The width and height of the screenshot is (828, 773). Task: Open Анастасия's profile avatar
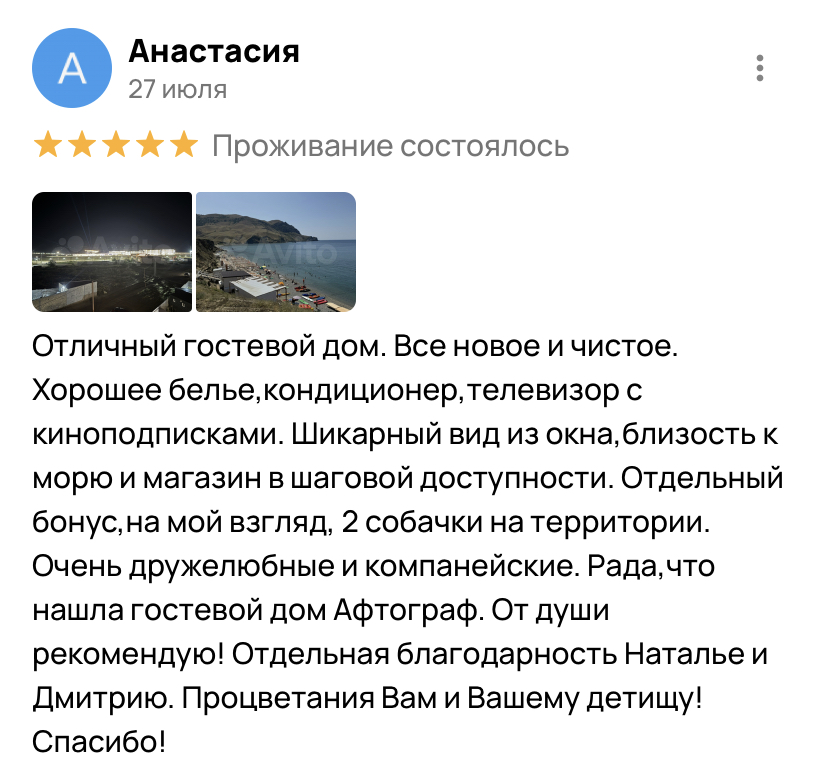[72, 69]
